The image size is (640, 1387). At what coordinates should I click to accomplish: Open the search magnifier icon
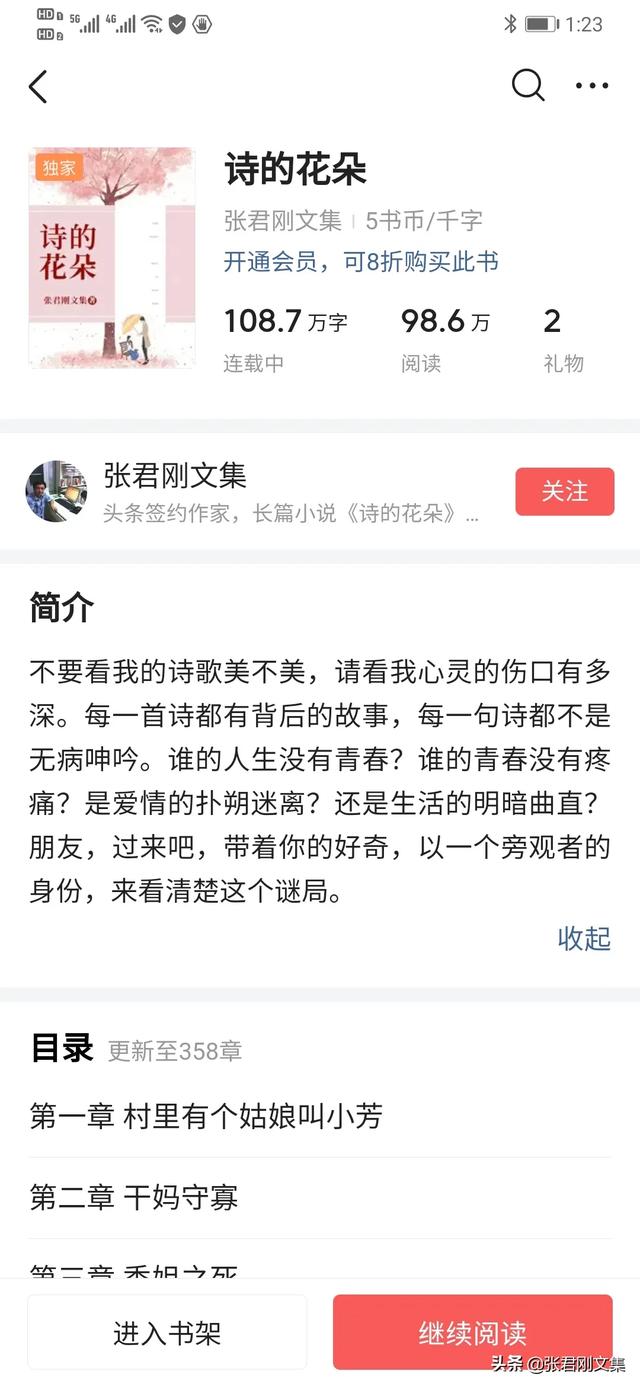point(527,86)
